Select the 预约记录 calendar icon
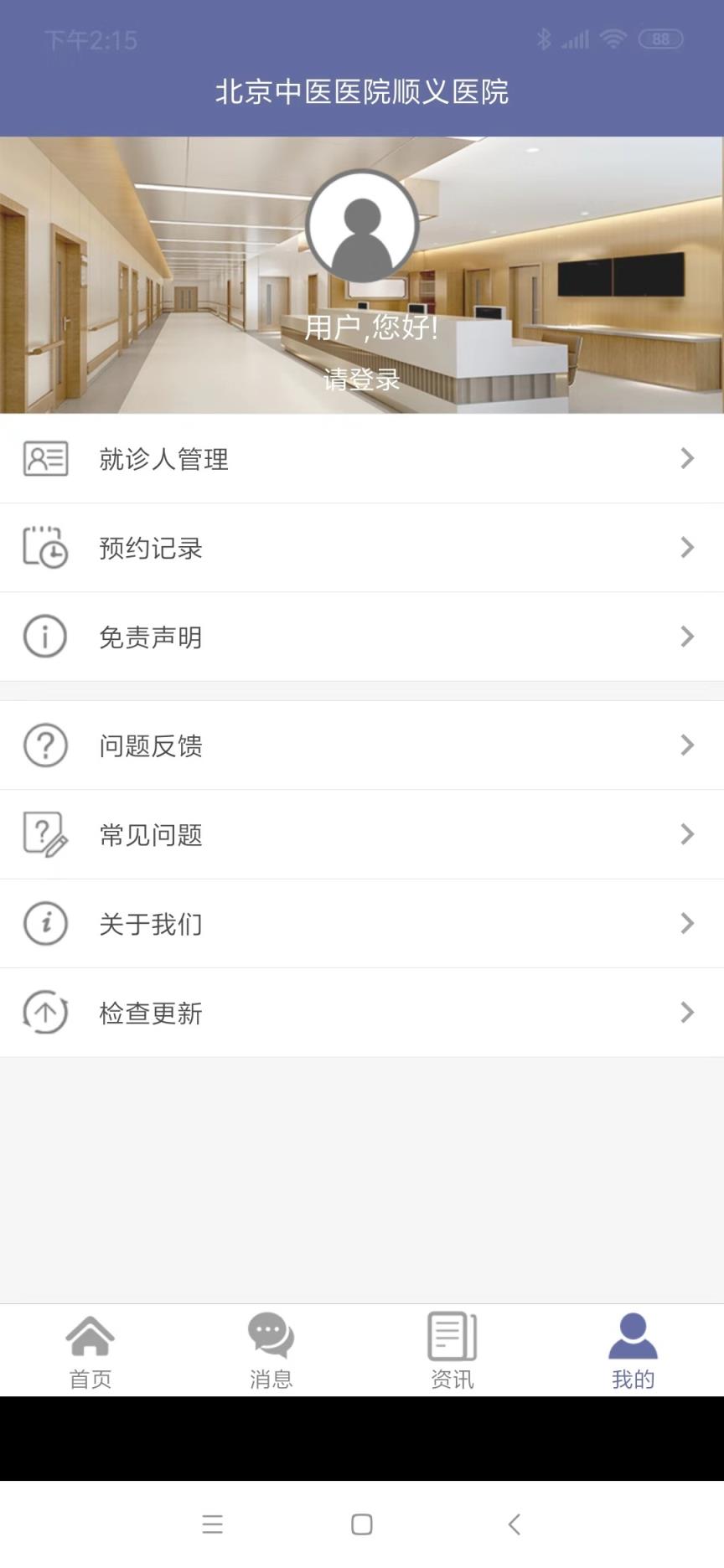Image resolution: width=724 pixels, height=1568 pixels. [44, 548]
